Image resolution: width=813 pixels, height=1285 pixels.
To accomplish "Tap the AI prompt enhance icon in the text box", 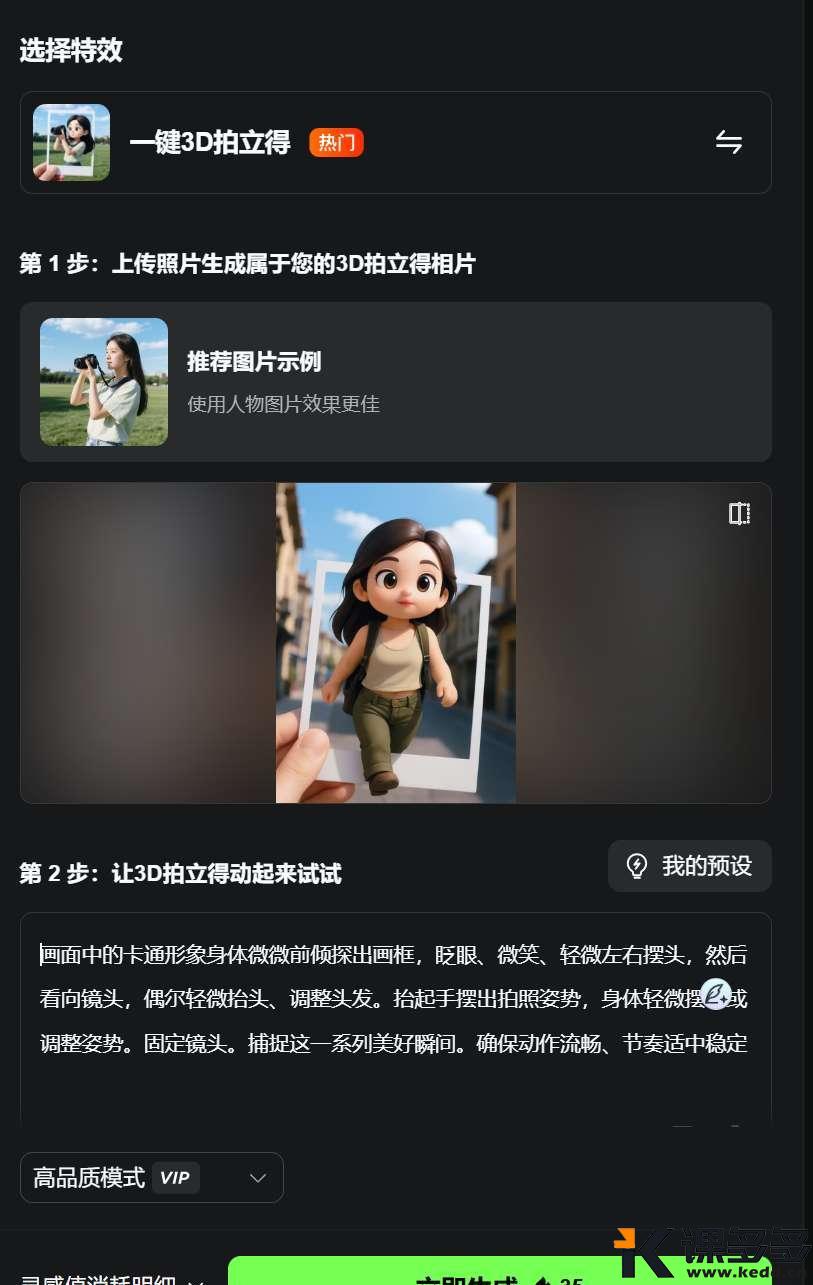I will 716,994.
